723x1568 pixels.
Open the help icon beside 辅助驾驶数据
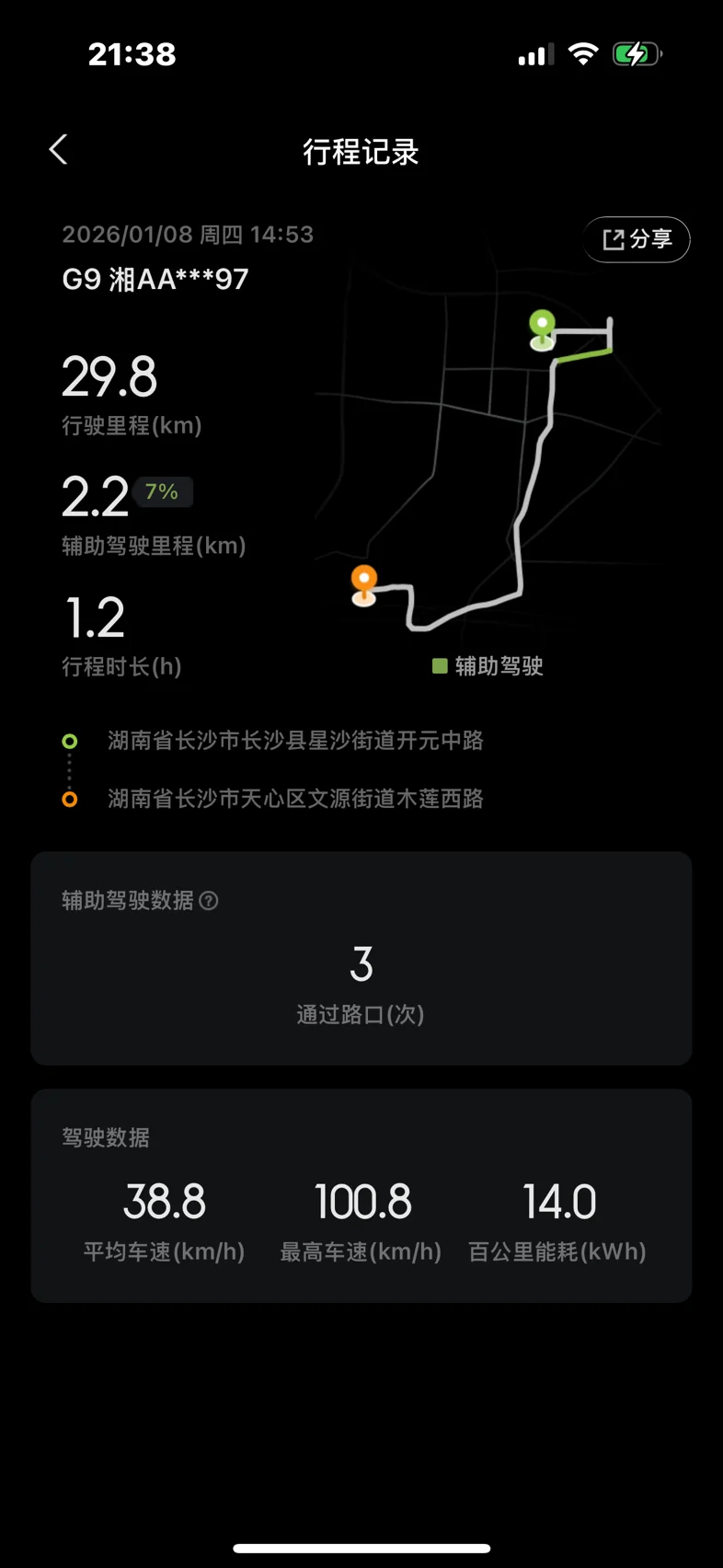coord(210,901)
